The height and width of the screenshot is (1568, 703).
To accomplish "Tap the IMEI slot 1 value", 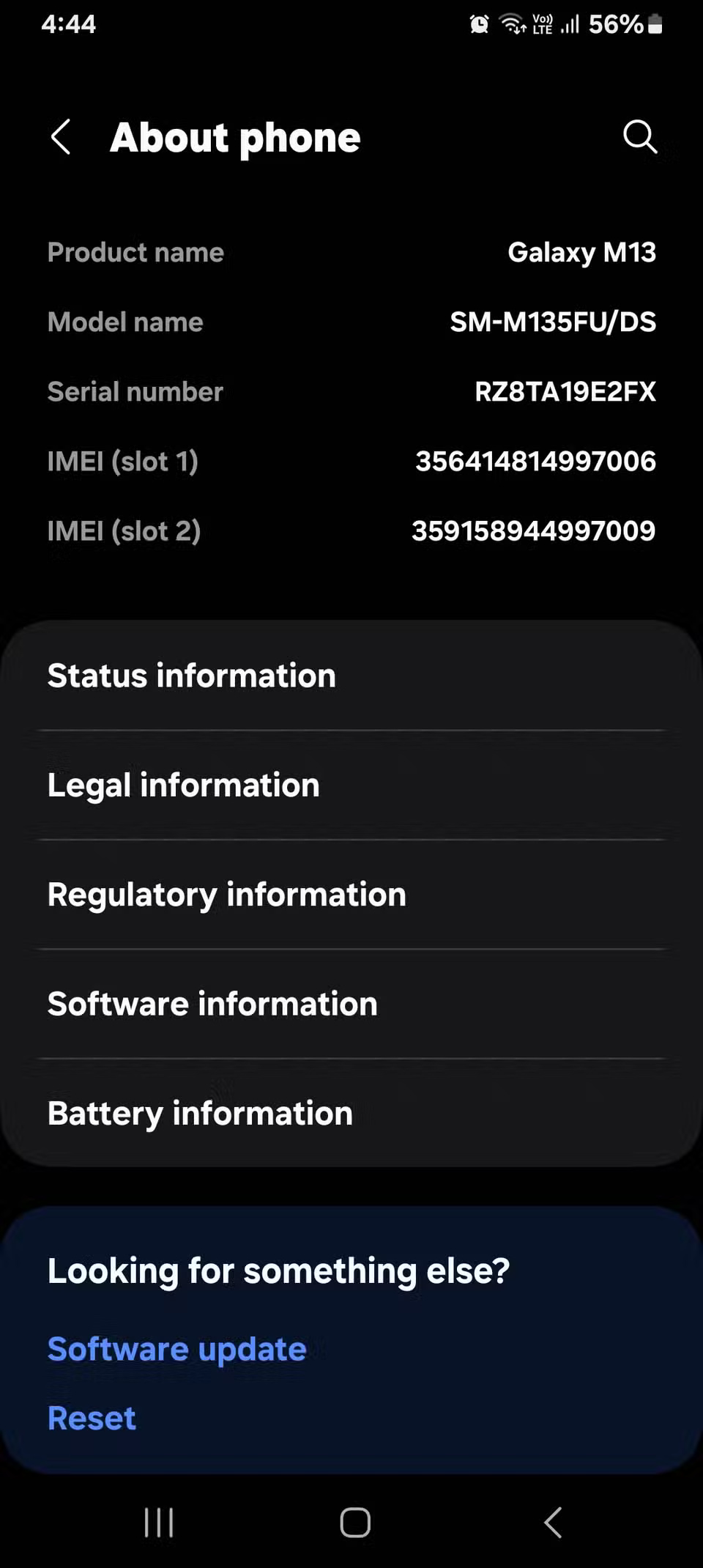I will [536, 461].
